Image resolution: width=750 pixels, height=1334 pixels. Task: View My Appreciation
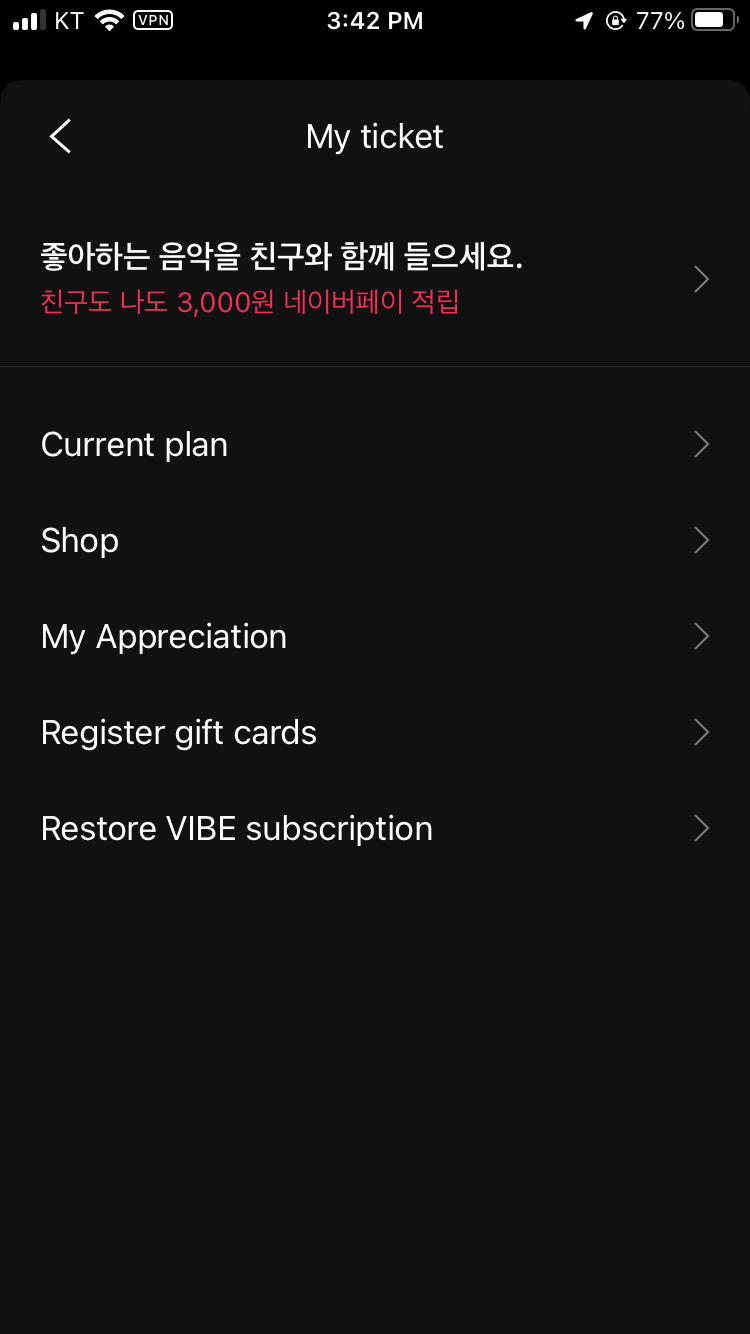click(375, 636)
